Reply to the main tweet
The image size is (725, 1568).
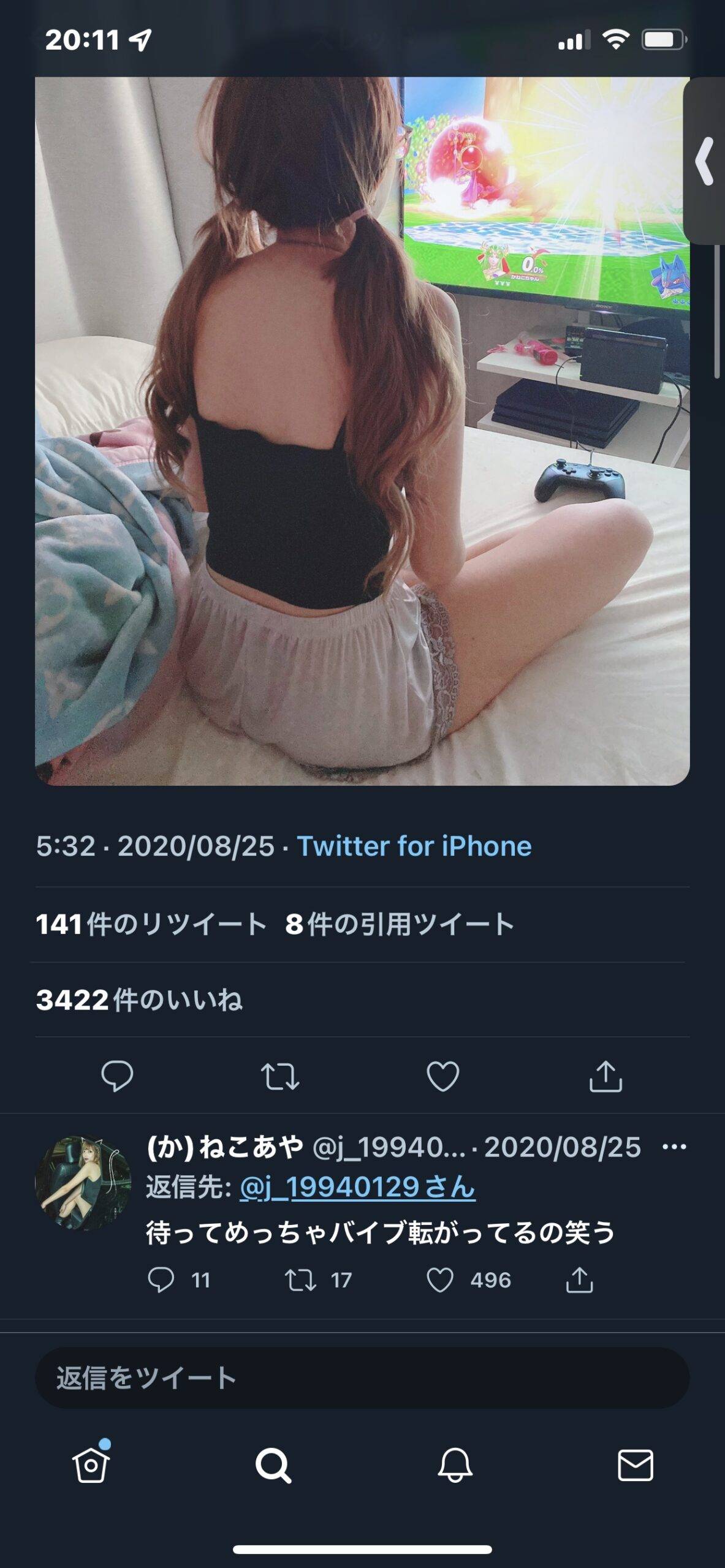tap(117, 1076)
